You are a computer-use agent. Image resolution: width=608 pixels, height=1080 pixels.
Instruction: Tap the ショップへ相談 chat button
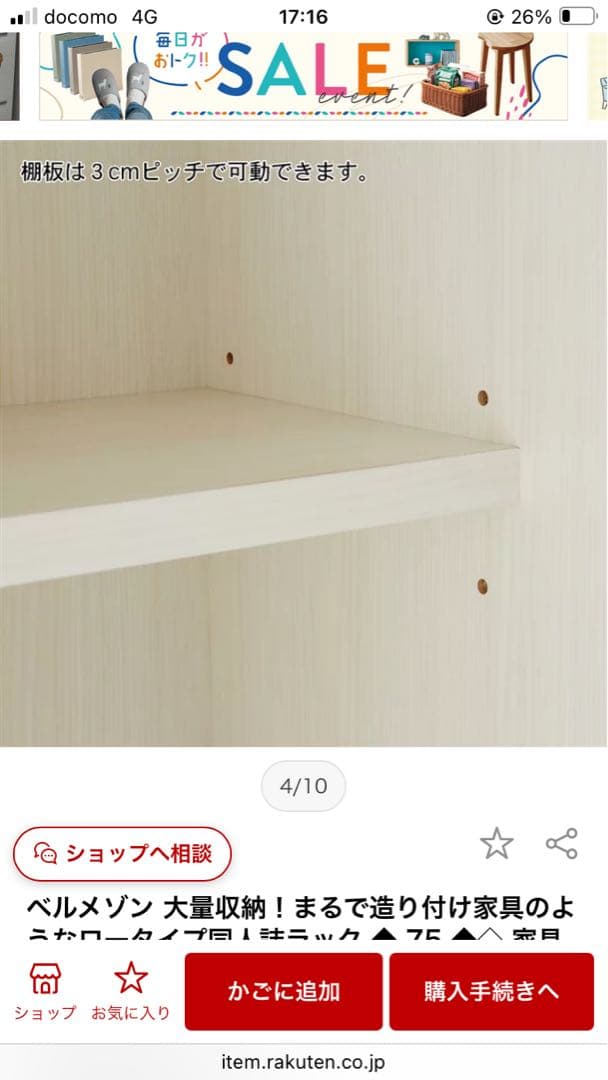pos(122,853)
